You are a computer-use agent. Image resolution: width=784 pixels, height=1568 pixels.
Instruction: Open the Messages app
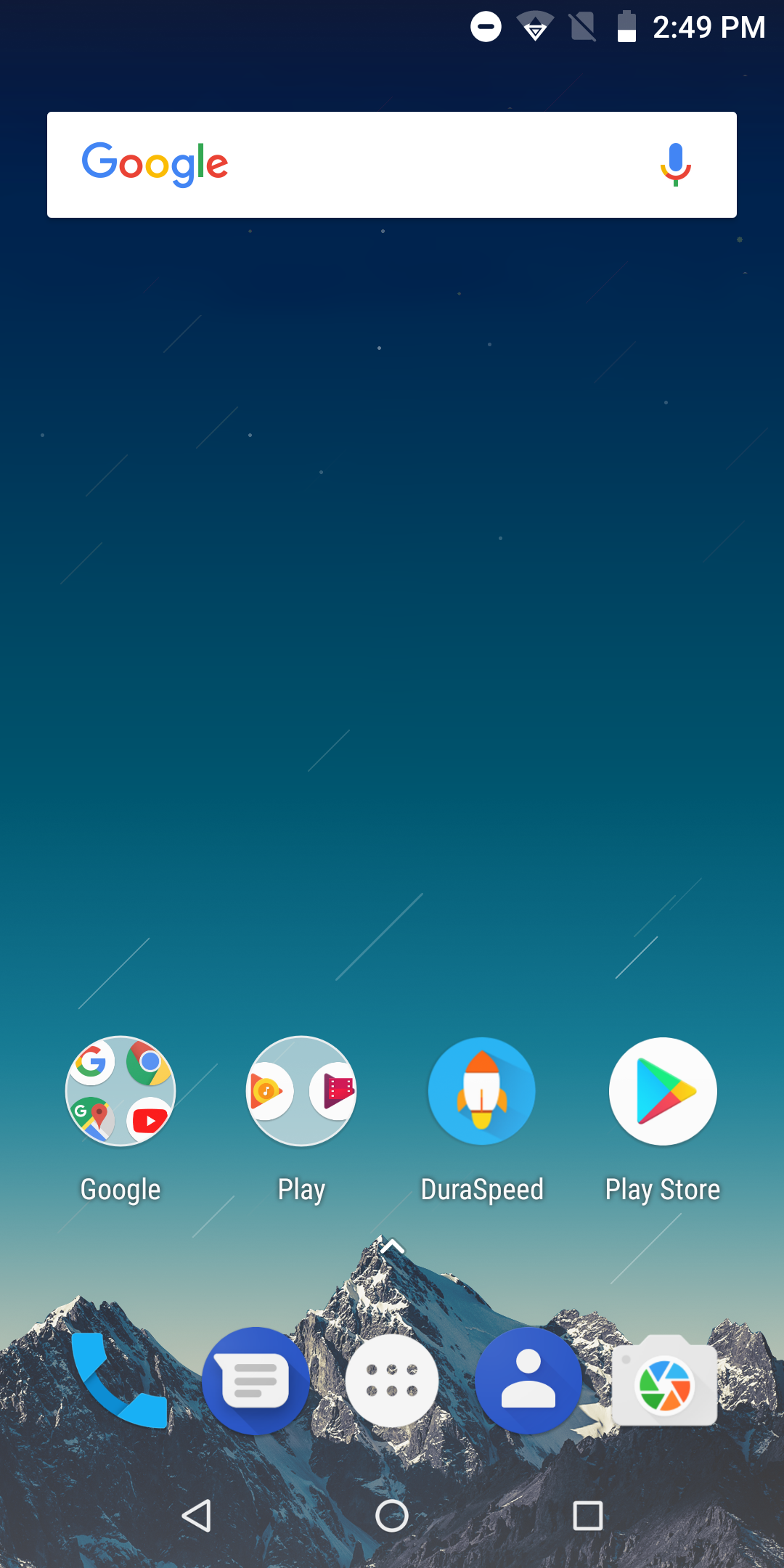coord(256,1381)
